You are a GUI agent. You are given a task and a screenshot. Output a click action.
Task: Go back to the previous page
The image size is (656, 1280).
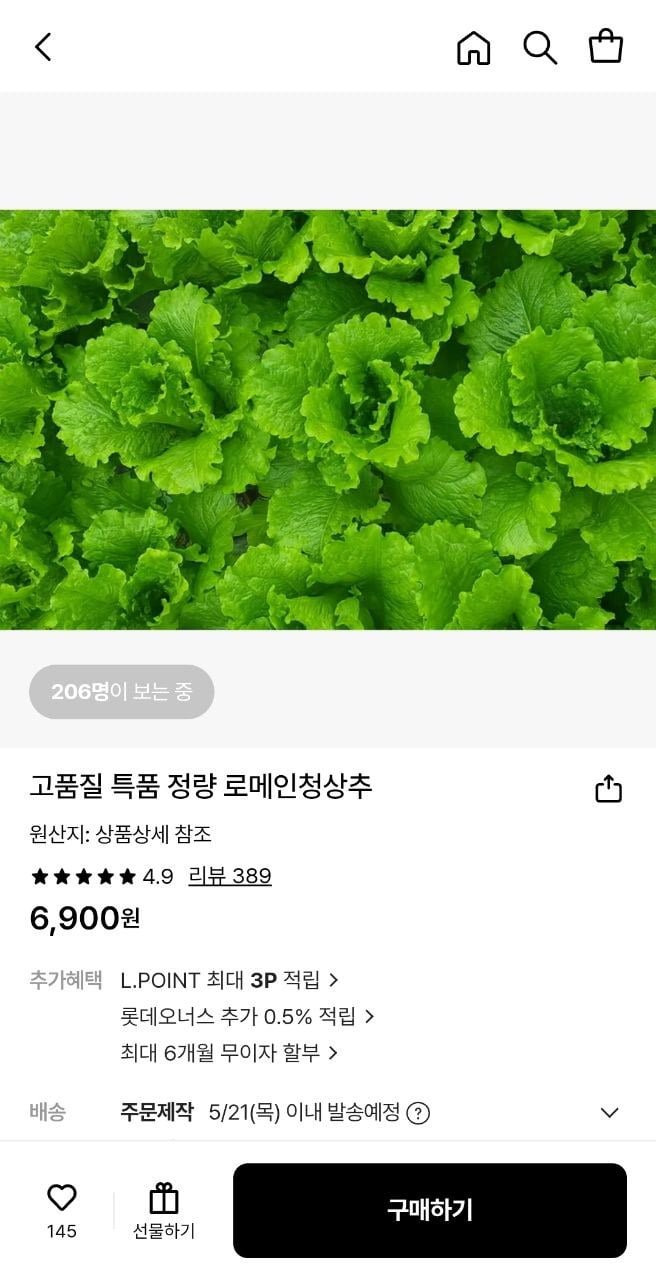pyautogui.click(x=43, y=47)
